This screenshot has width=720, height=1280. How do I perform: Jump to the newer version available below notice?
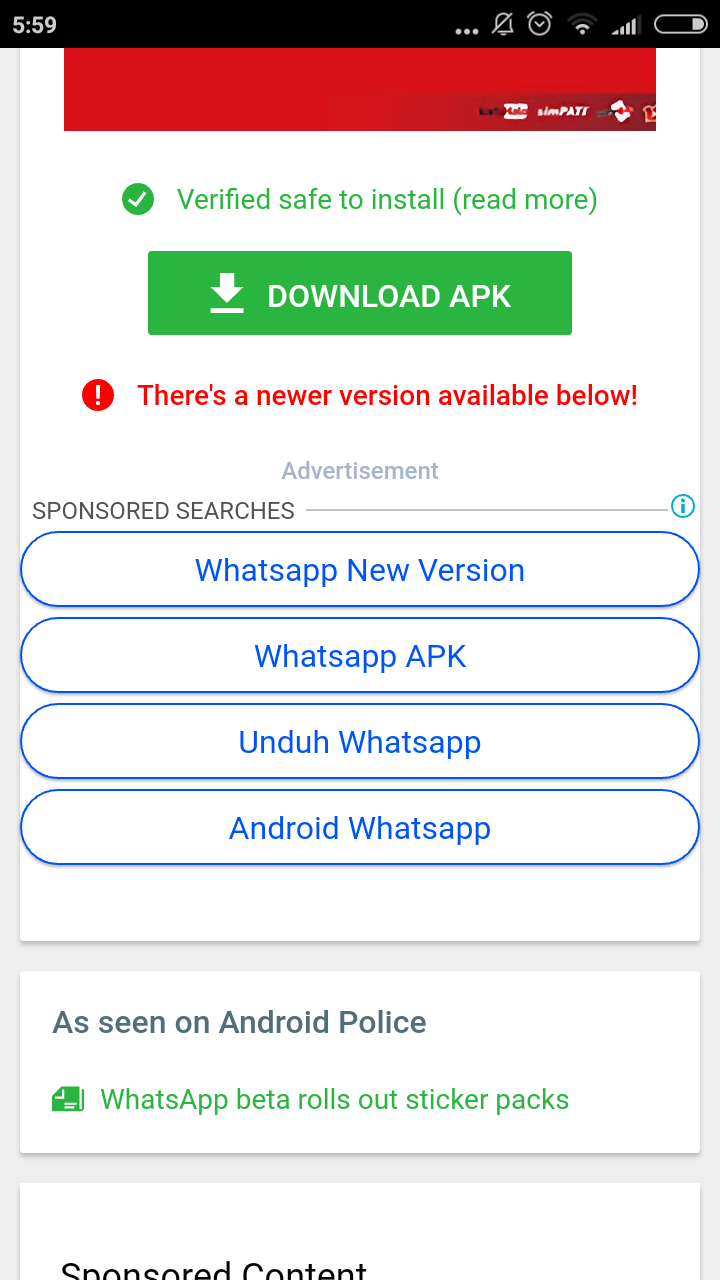coord(360,396)
